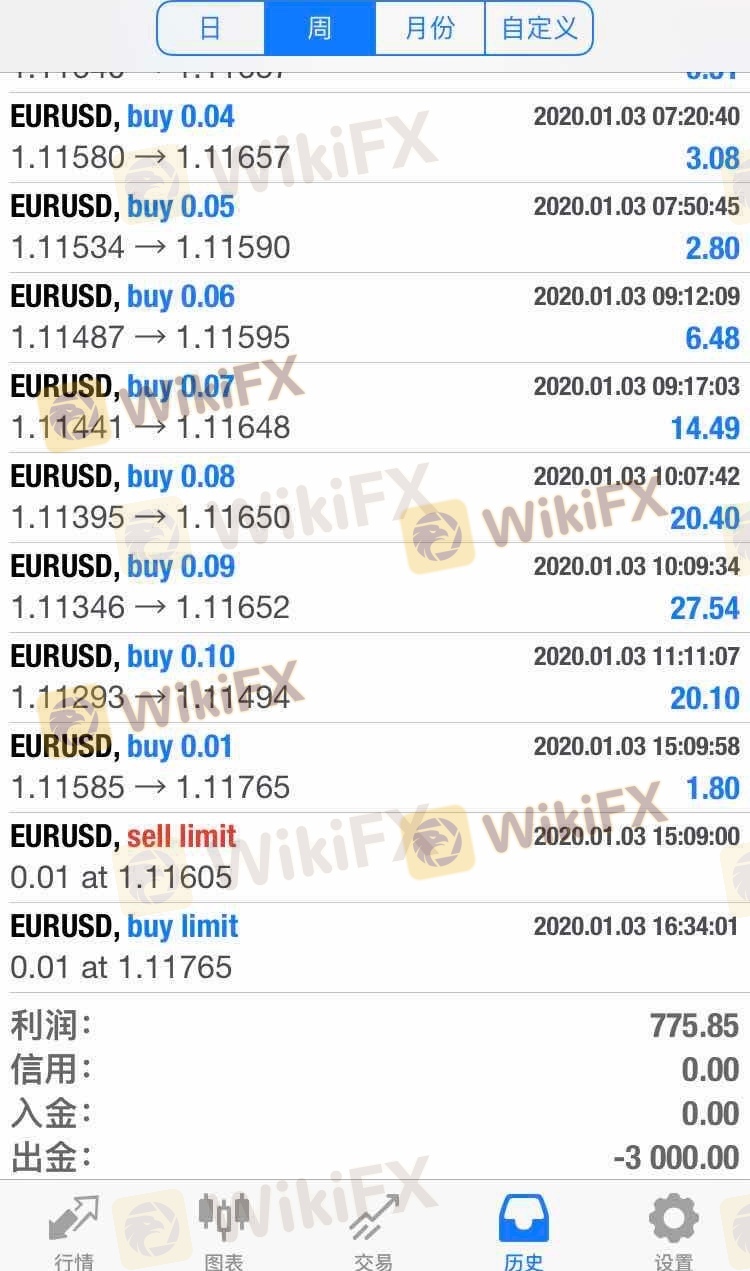Switch to the 日 (day) period tab

[211, 28]
